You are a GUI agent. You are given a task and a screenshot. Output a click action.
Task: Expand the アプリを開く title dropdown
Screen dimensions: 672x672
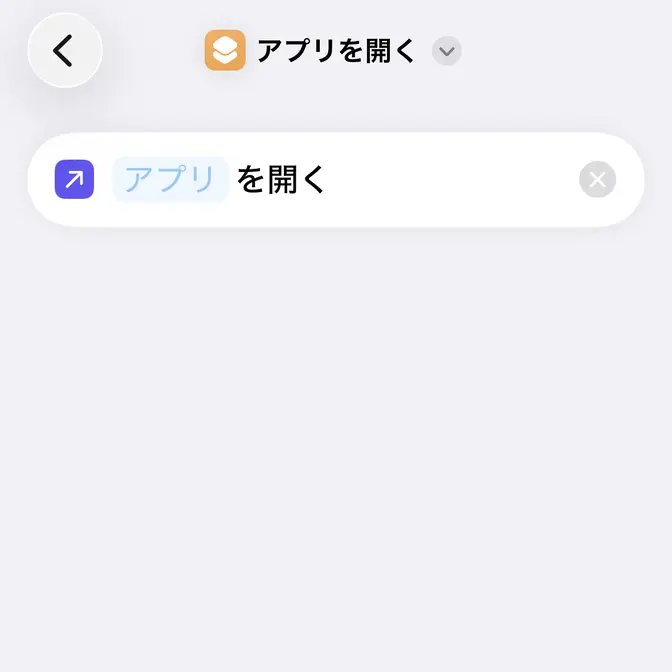(x=447, y=51)
